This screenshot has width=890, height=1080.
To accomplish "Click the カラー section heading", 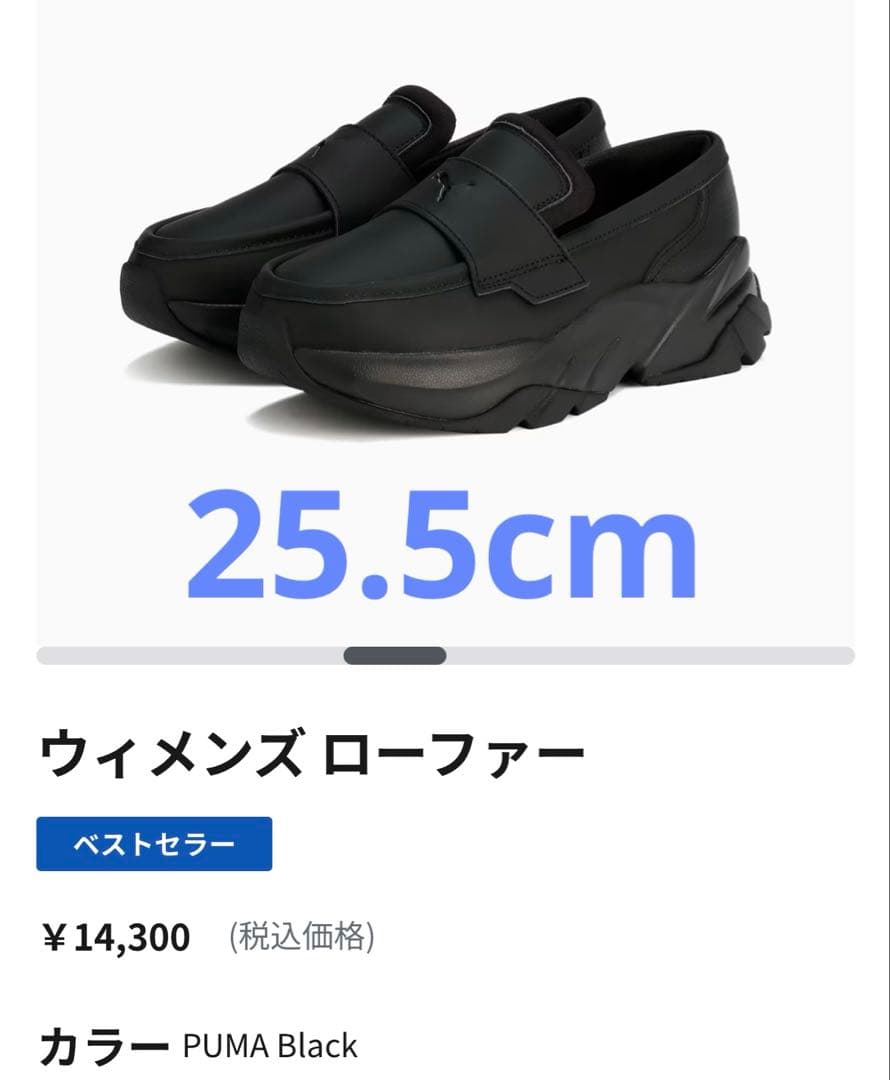I will pos(105,1046).
